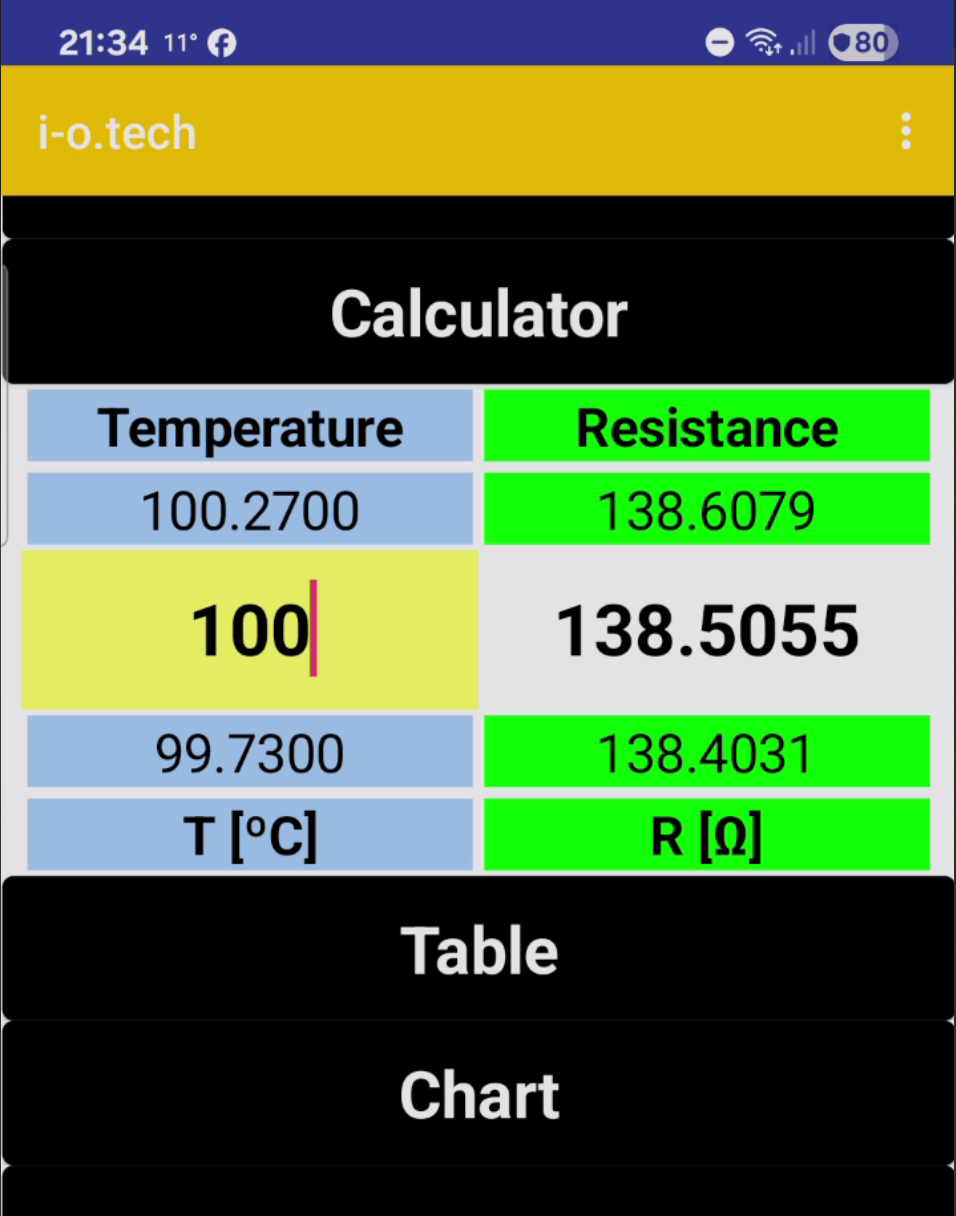Viewport: 956px width, 1216px height.
Task: Open the overflow menu
Action: coord(905,131)
